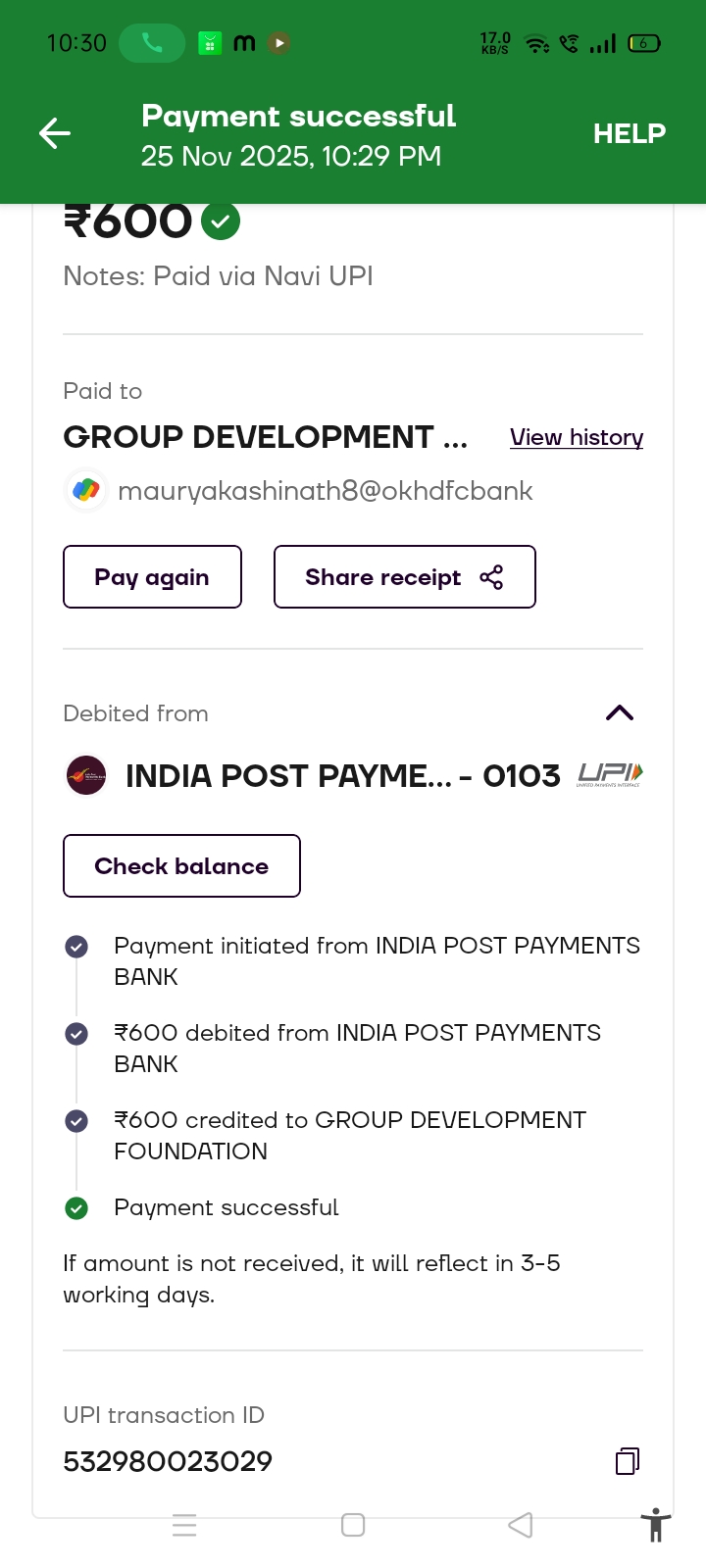View history with GROUP DEVELOPMENT
Image resolution: width=706 pixels, height=1568 pixels.
pos(577,437)
